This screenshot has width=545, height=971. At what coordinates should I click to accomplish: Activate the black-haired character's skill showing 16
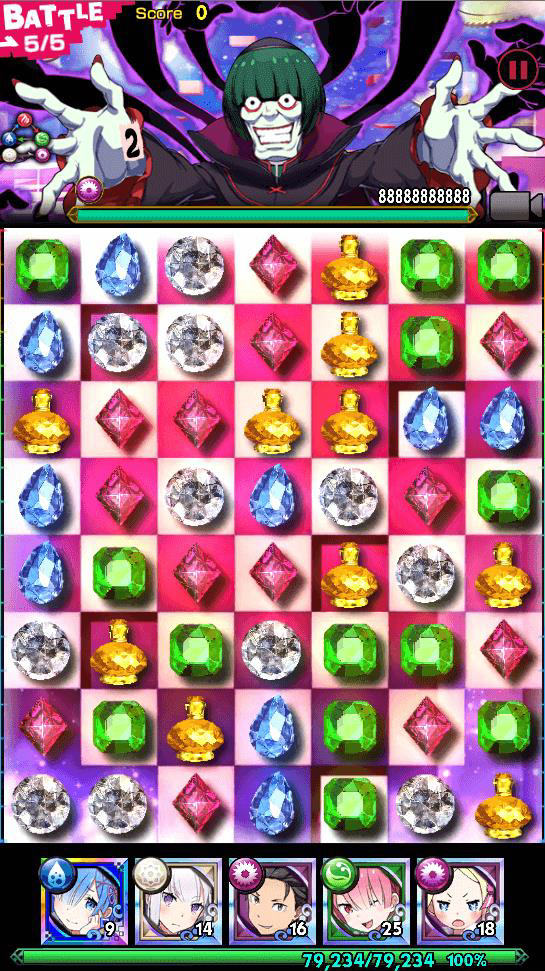(x=272, y=901)
